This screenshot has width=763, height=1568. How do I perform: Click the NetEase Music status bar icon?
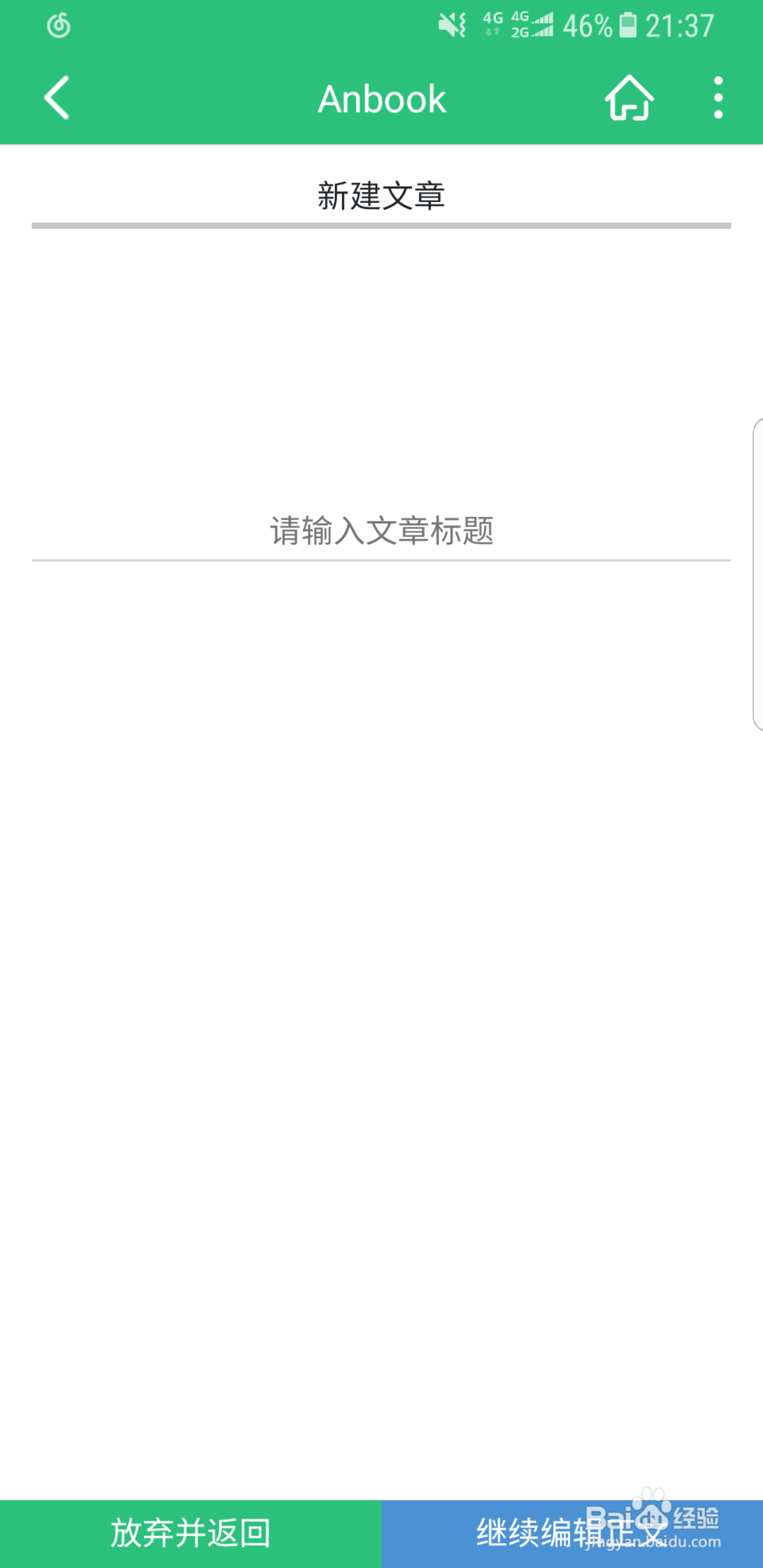coord(57,25)
